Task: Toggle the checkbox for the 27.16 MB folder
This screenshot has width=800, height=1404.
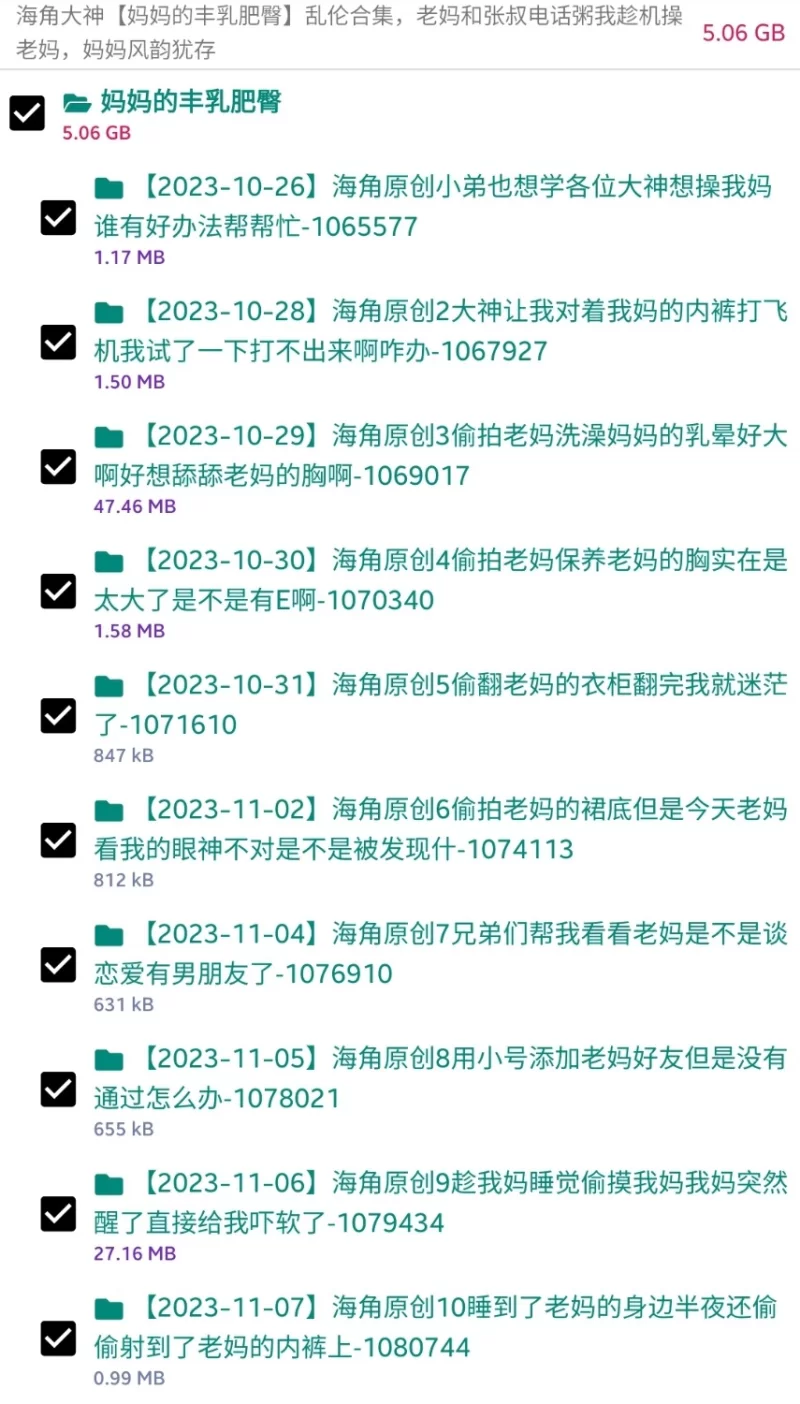Action: click(x=58, y=1214)
